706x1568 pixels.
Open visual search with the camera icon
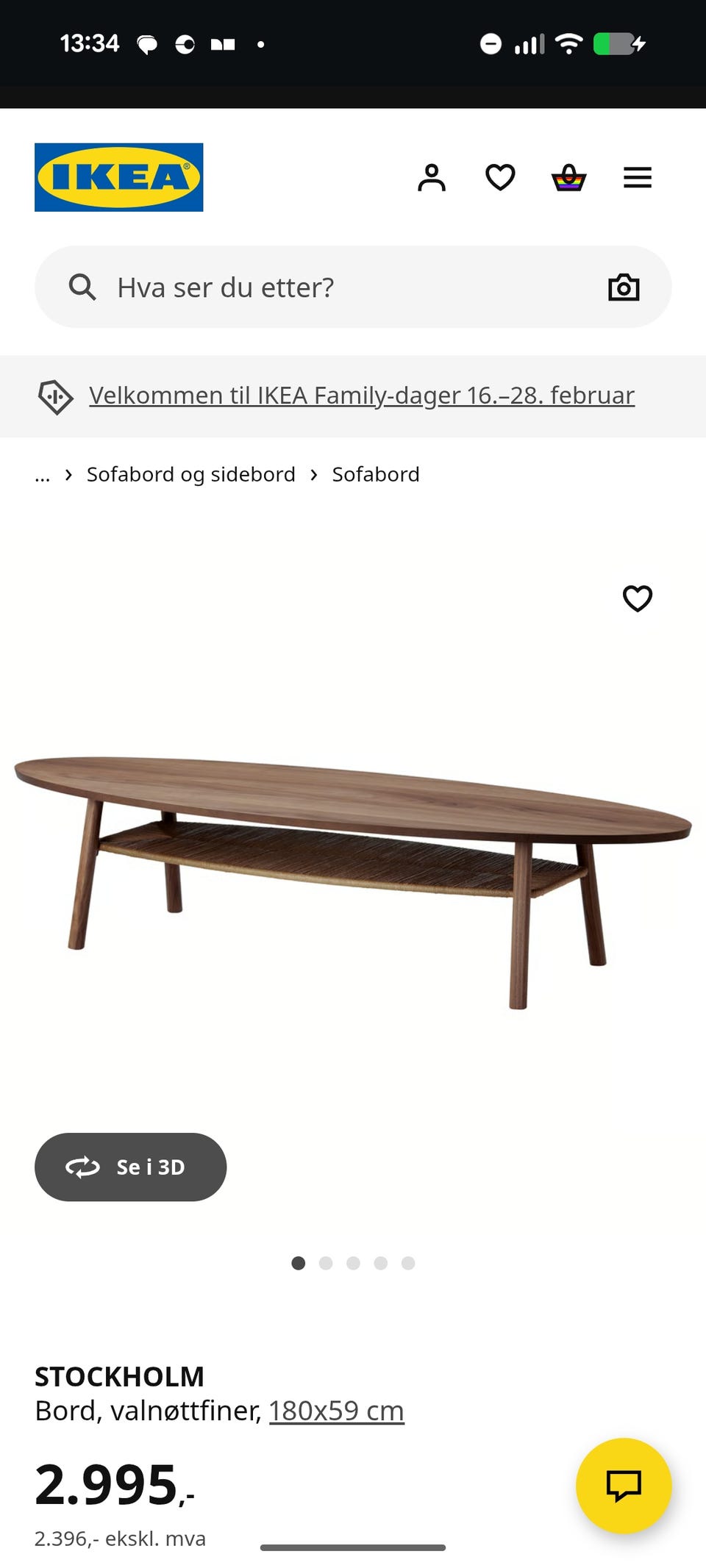pyautogui.click(x=624, y=287)
